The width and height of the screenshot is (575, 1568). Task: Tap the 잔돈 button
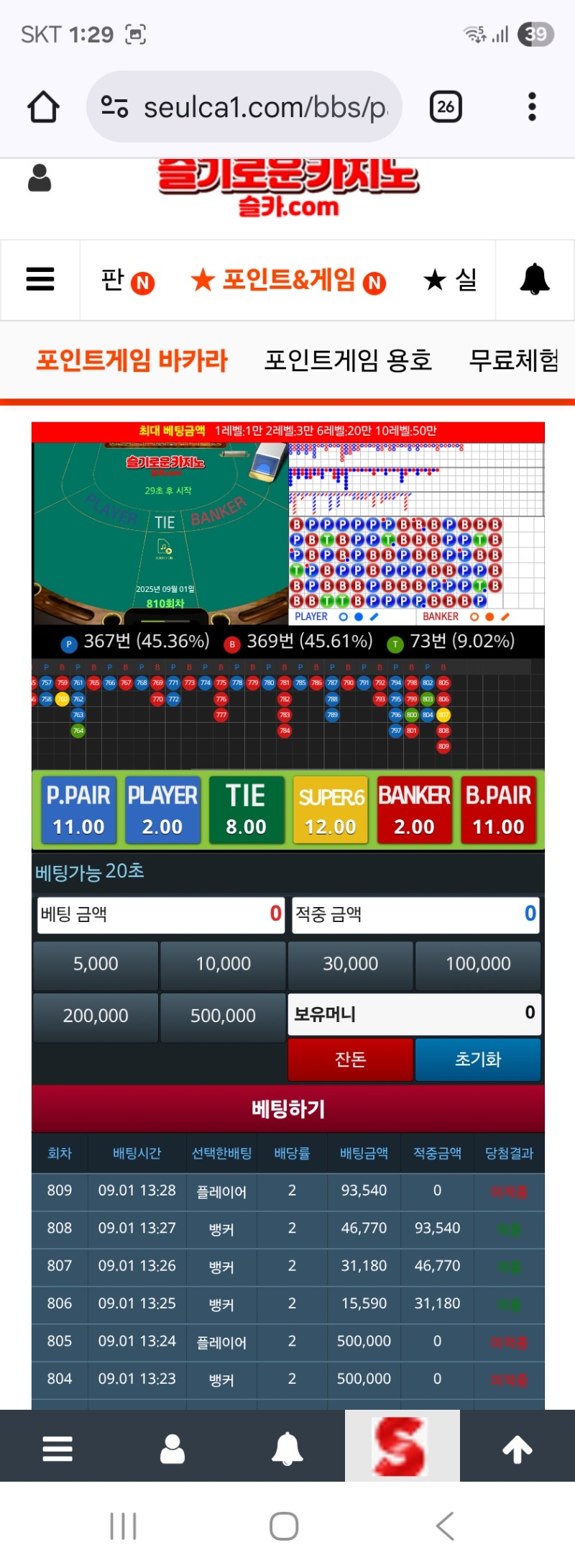tap(351, 1059)
